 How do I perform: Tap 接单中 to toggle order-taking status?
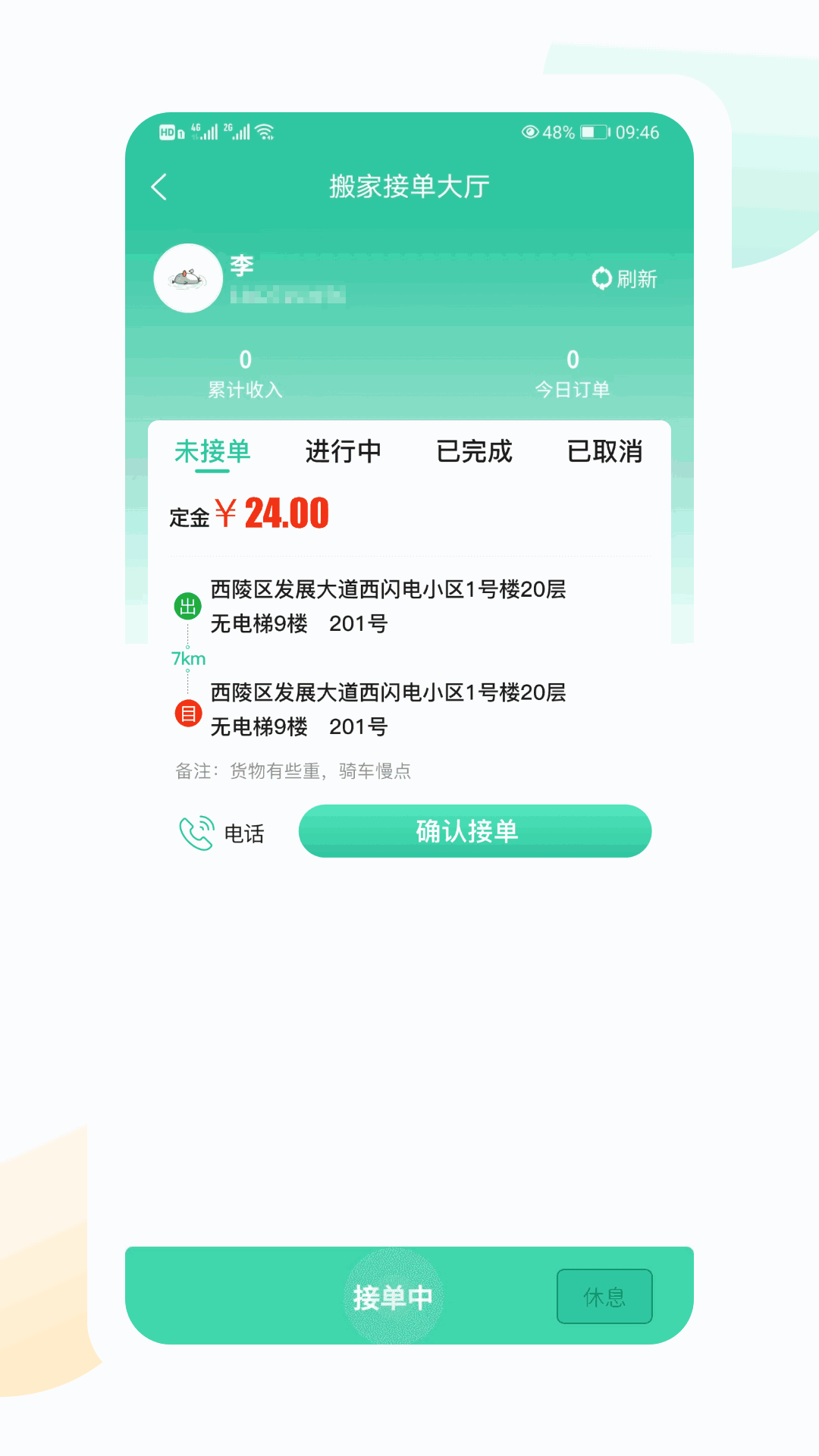coord(394,1297)
